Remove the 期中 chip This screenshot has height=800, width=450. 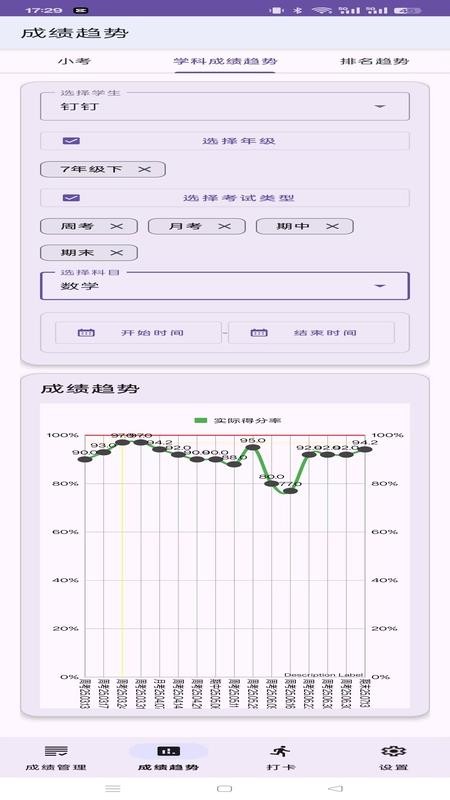coord(333,226)
